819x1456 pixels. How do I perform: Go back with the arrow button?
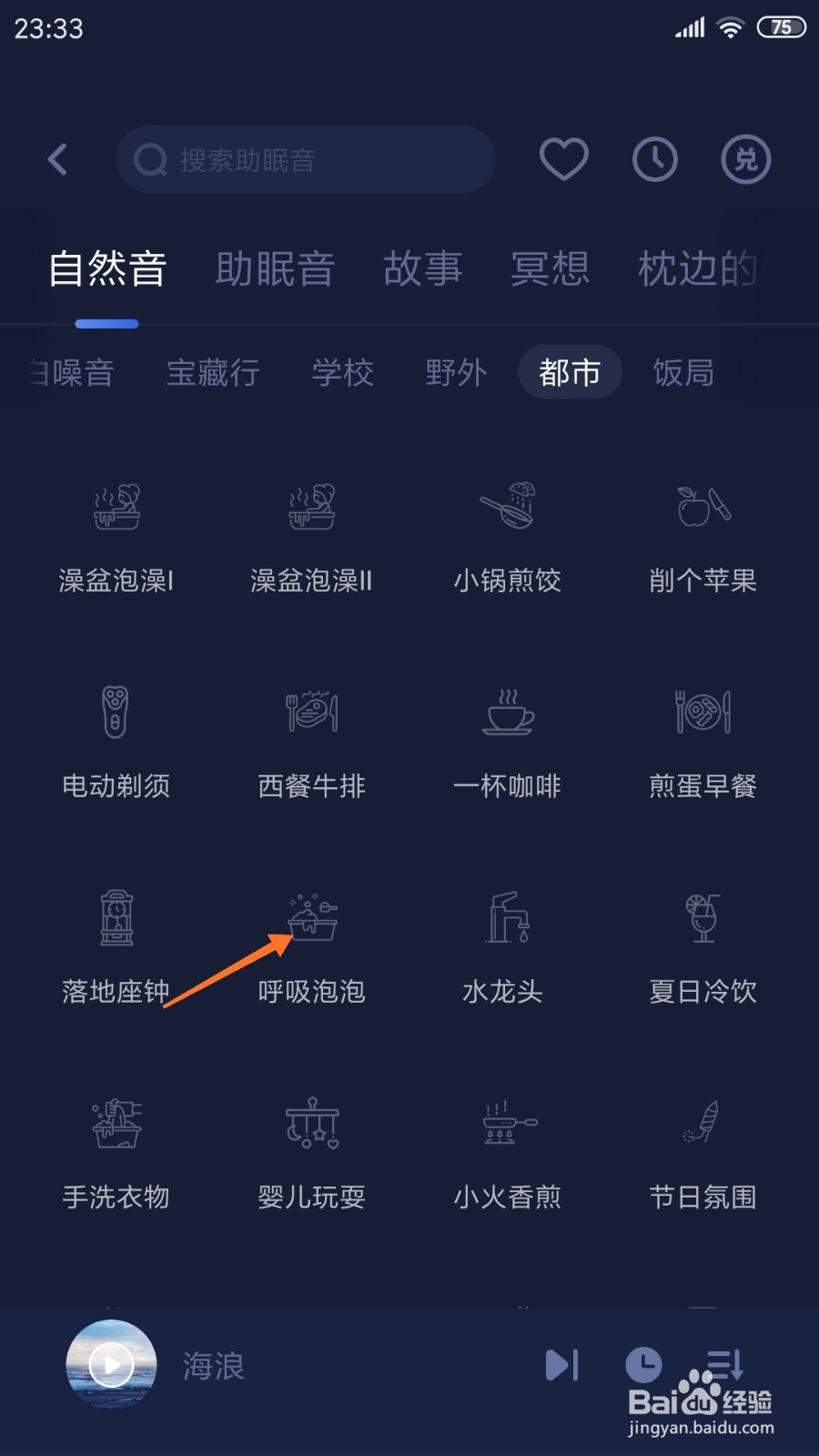pyautogui.click(x=58, y=158)
